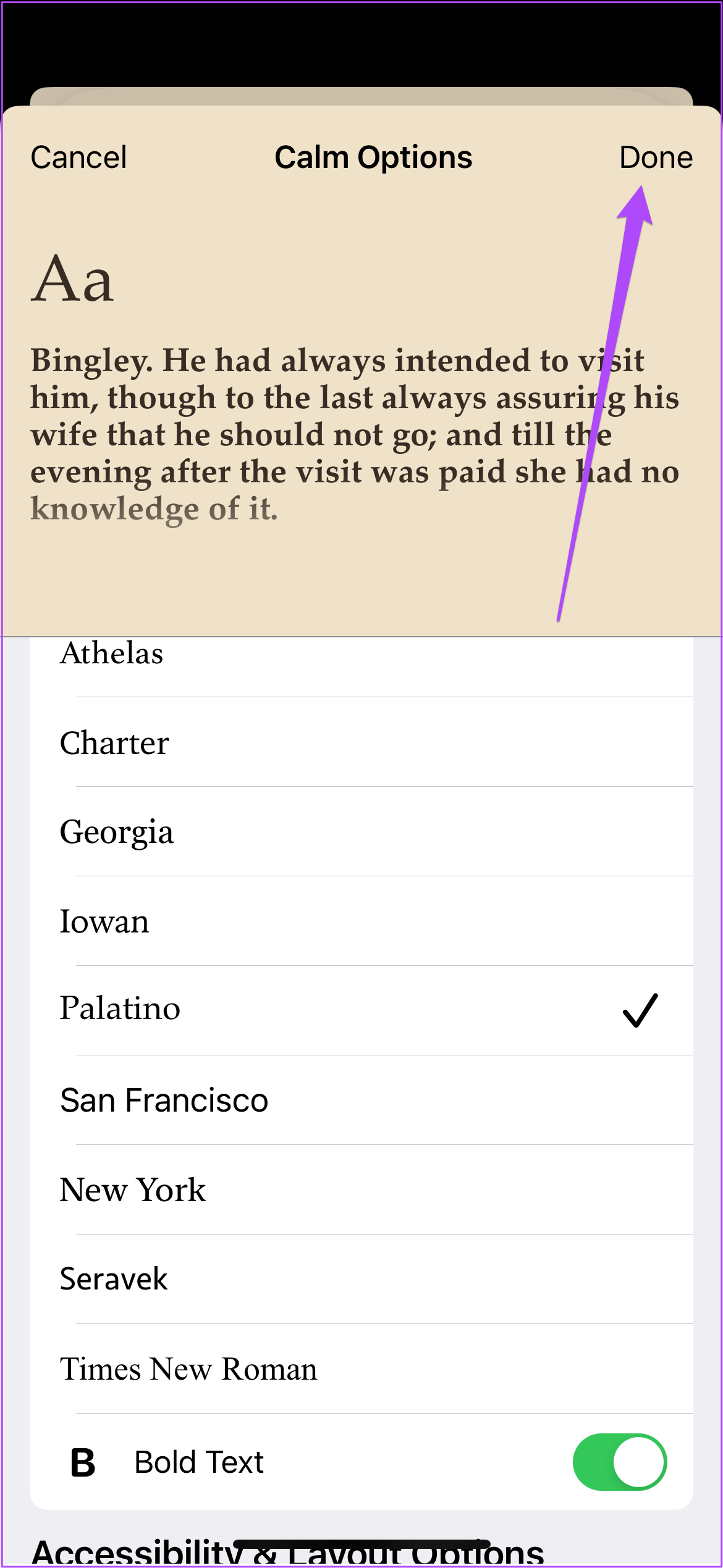Select Times New Roman font
Image resolution: width=723 pixels, height=1568 pixels.
(x=361, y=1369)
